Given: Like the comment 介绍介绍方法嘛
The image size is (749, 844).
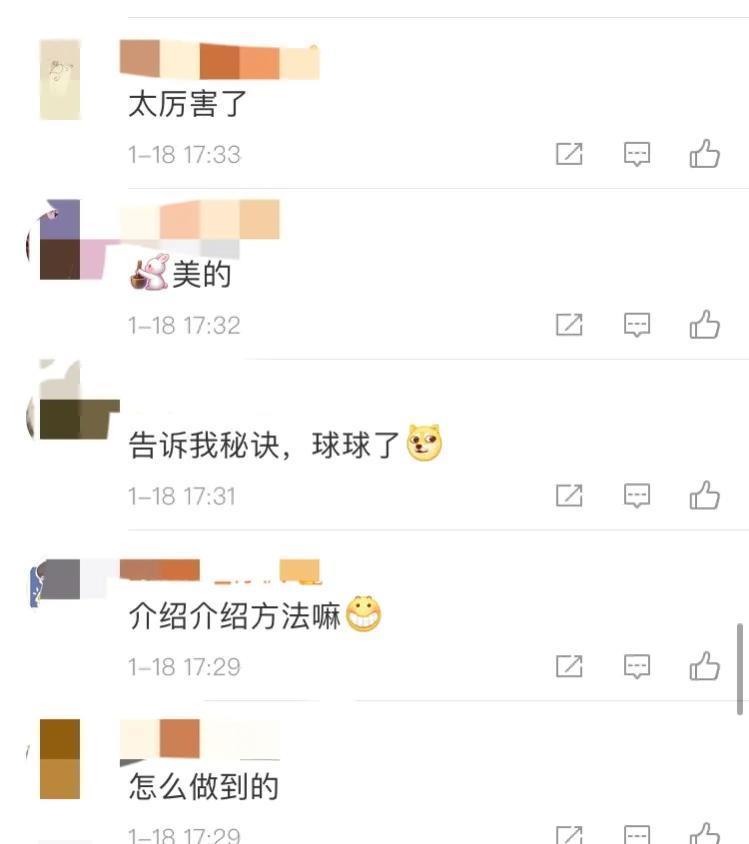Looking at the screenshot, I should point(705,666).
